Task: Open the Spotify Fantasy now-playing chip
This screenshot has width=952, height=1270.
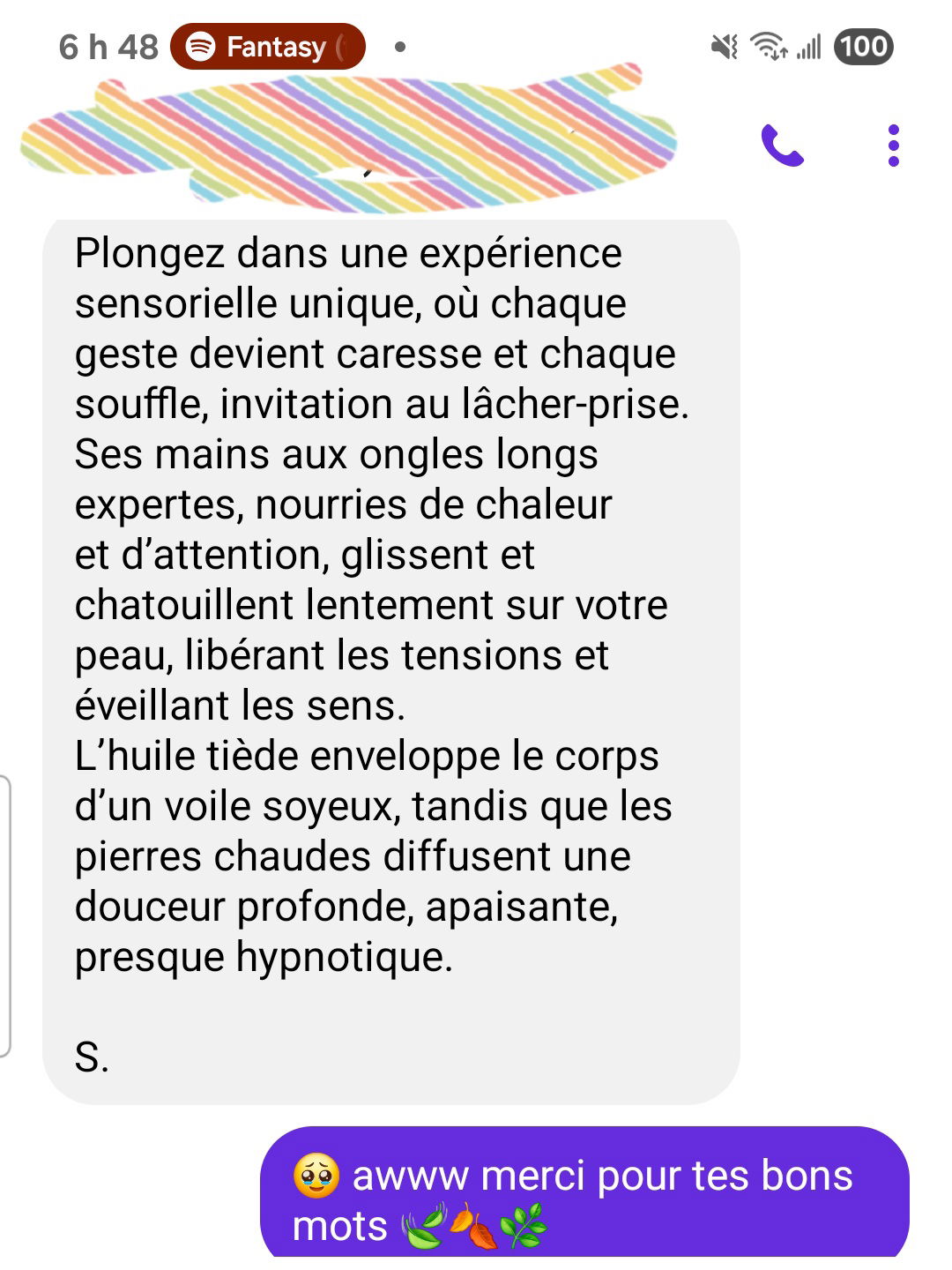Action: [x=268, y=47]
